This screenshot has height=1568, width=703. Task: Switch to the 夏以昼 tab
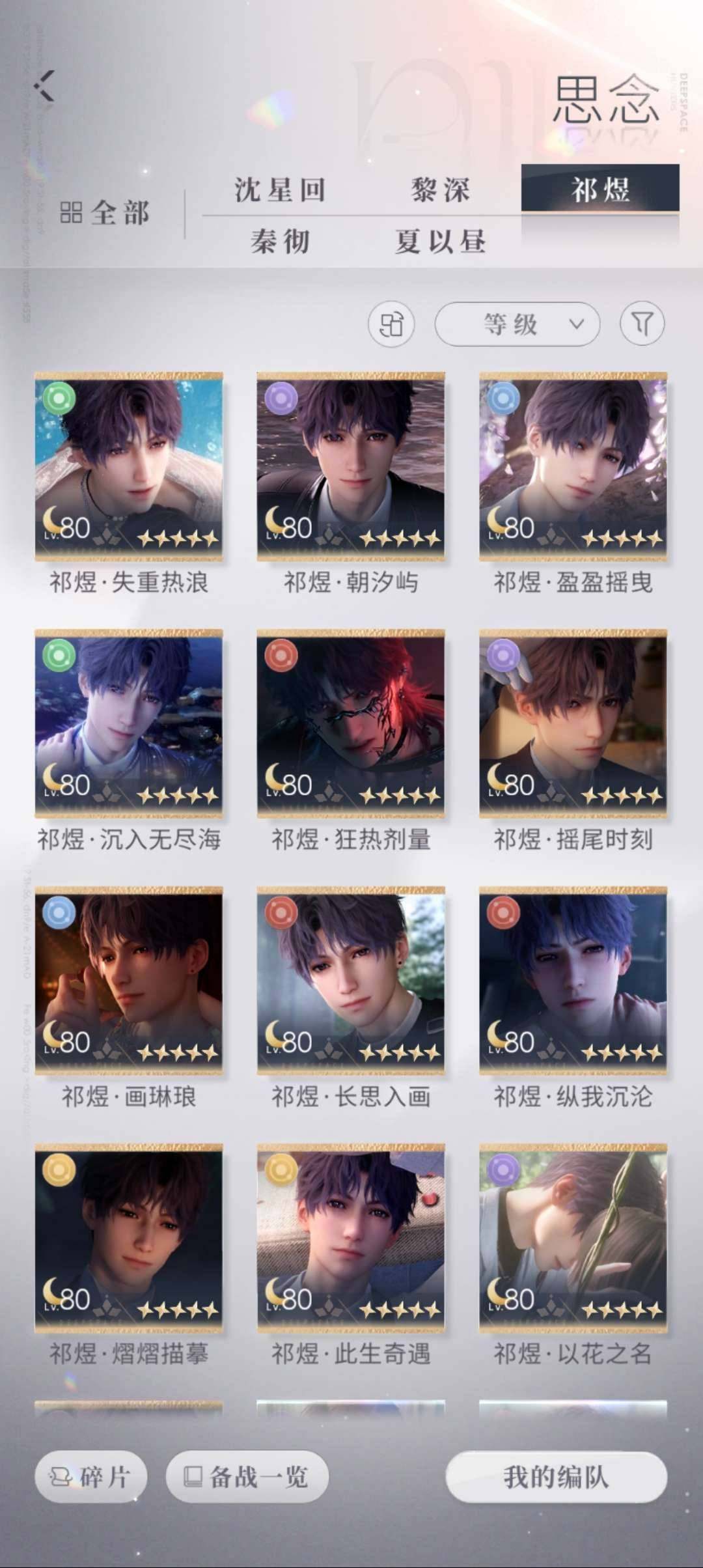pos(437,241)
